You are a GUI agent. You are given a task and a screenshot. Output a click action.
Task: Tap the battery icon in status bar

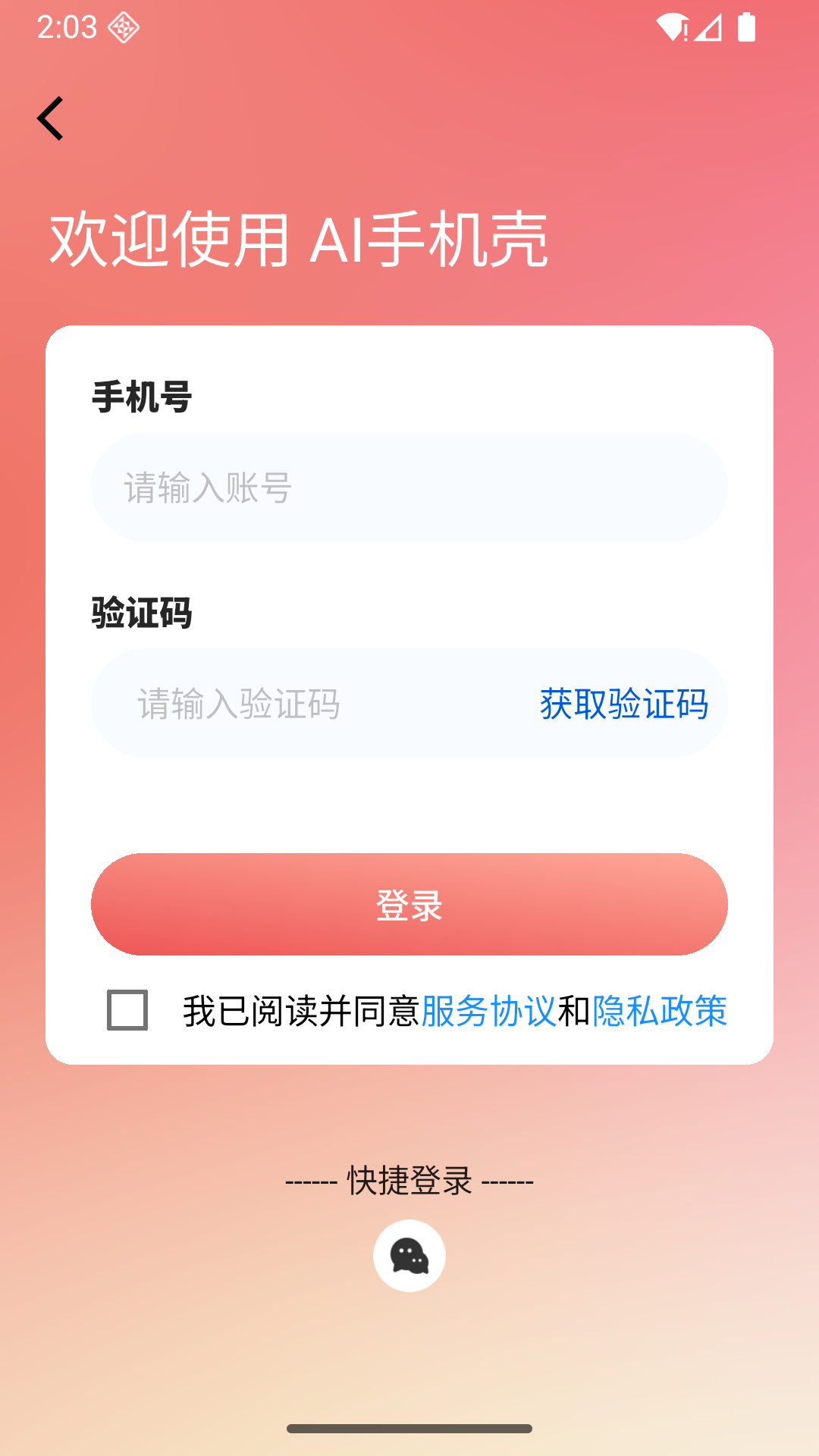pos(747,27)
